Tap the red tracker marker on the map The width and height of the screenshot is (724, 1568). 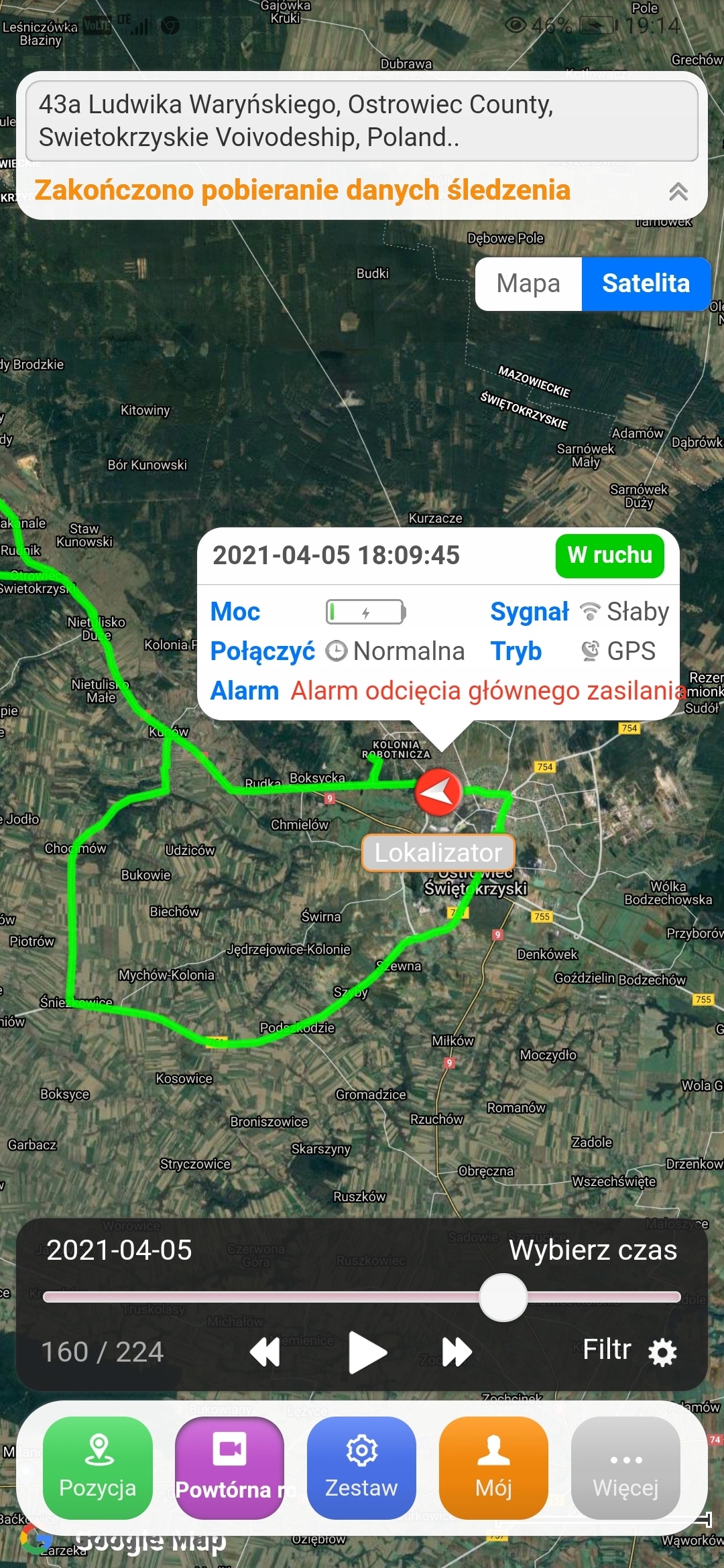pyautogui.click(x=438, y=792)
